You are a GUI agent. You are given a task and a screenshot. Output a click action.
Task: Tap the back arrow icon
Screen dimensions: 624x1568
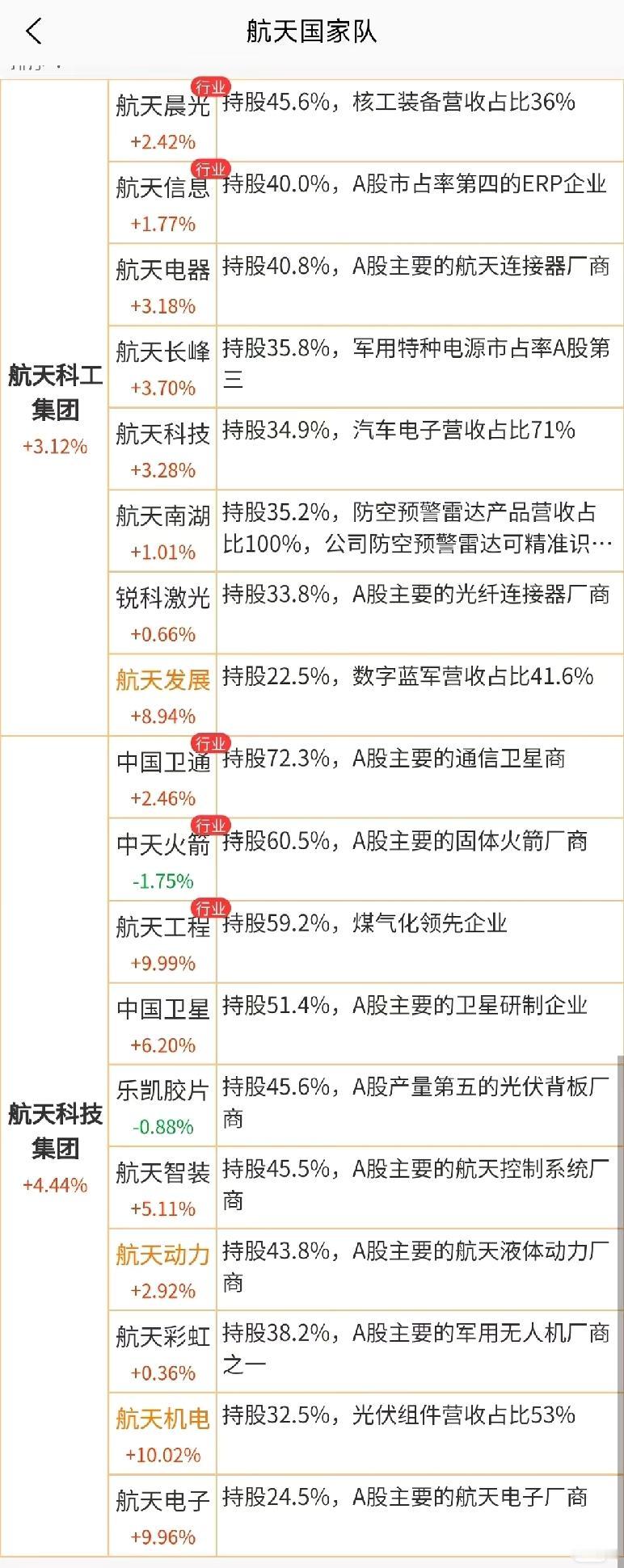[x=32, y=32]
